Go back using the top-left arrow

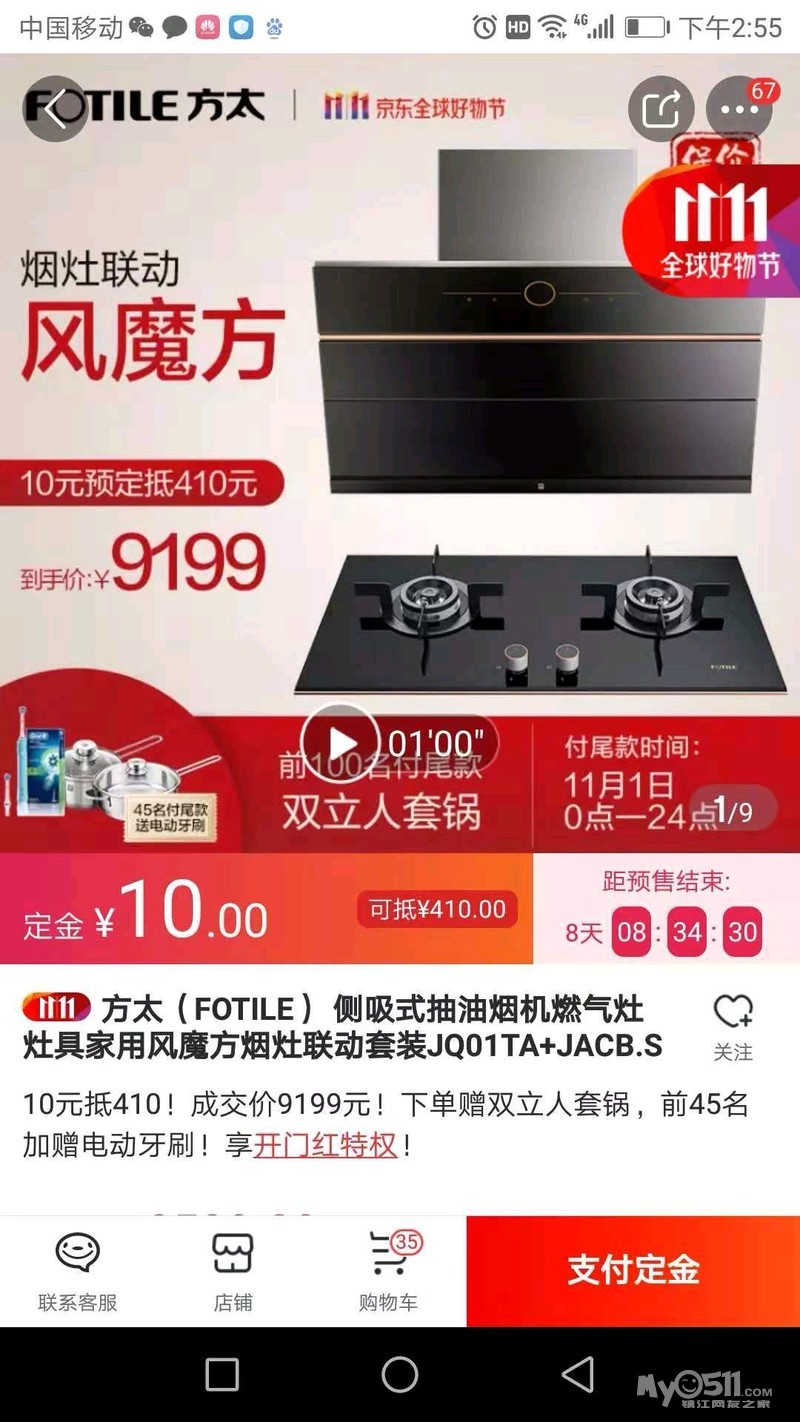(x=56, y=109)
